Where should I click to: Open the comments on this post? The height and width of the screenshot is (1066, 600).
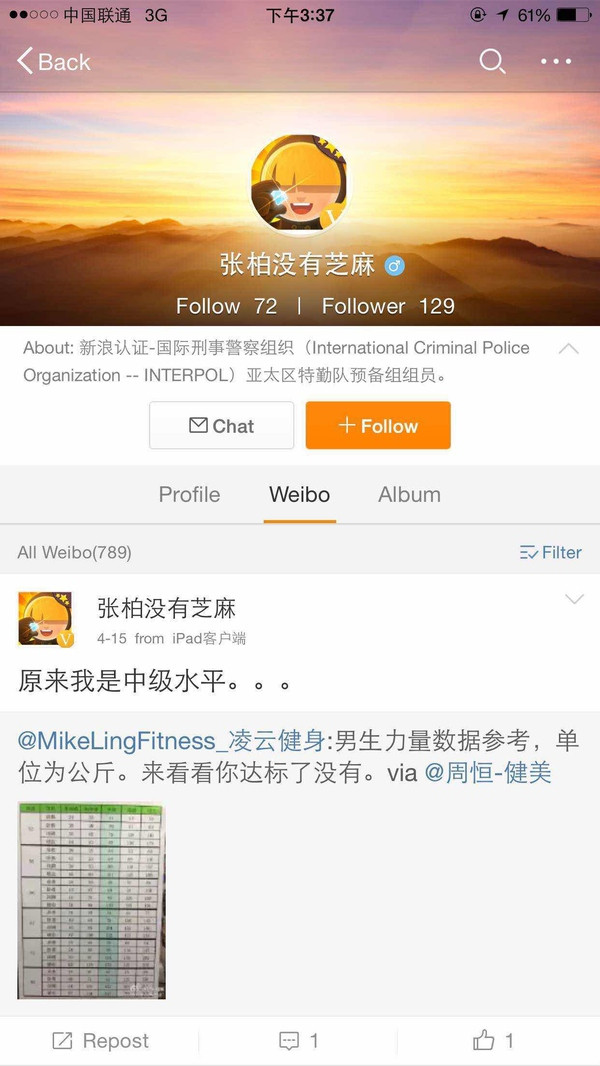pos(299,1041)
